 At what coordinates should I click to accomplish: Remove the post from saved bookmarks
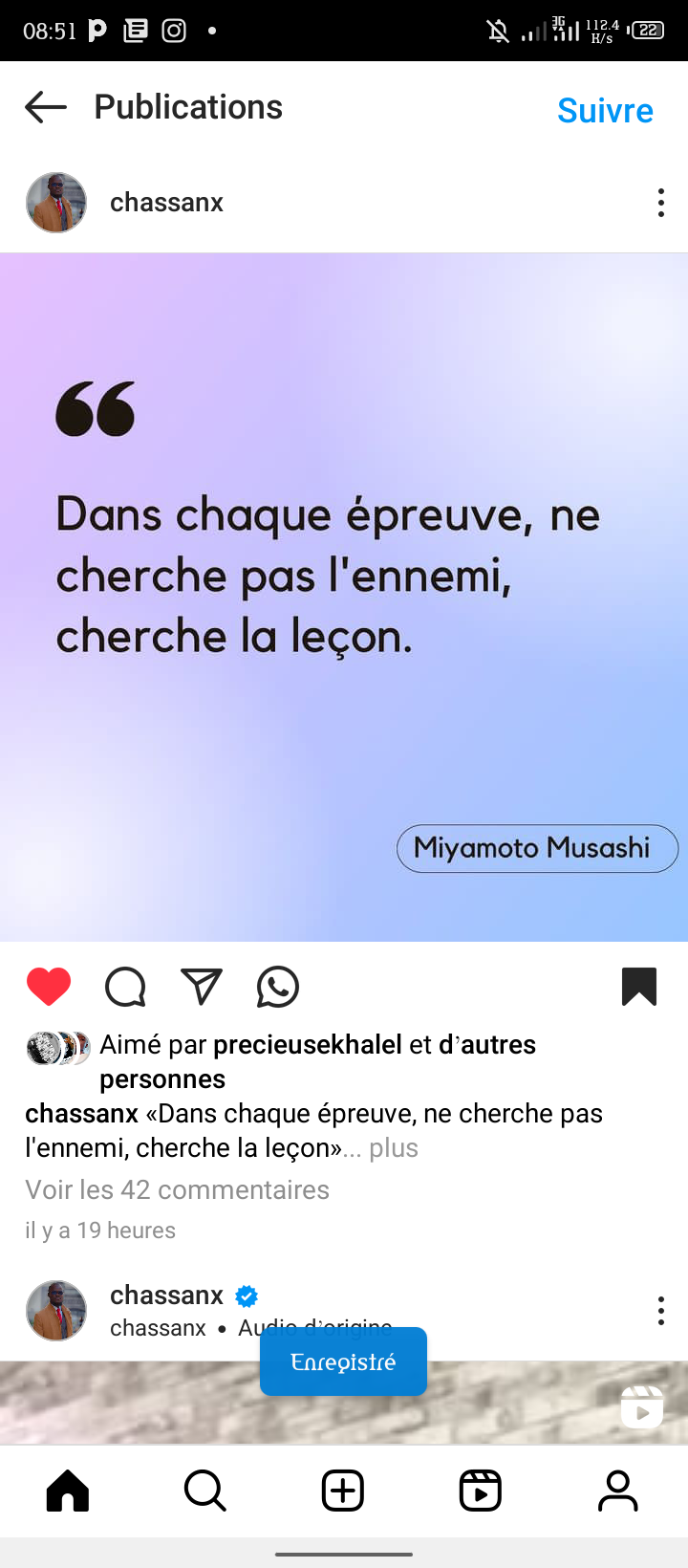pos(638,987)
